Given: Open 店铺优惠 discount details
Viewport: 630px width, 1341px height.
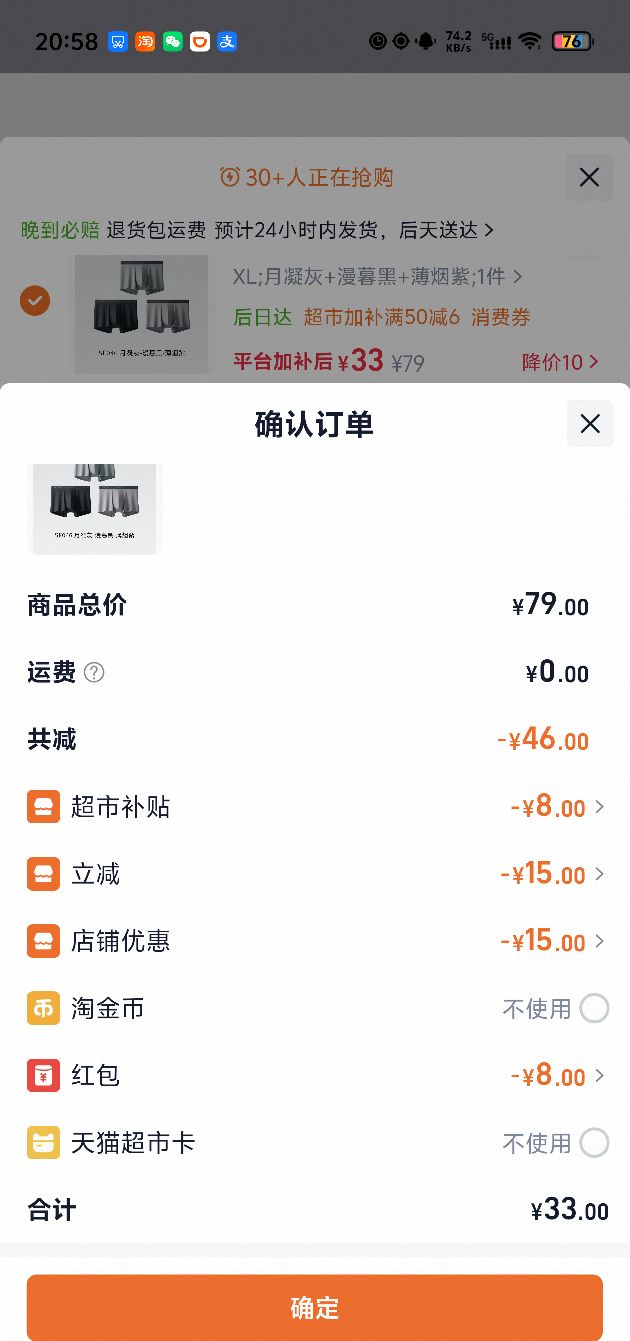Looking at the screenshot, I should 315,941.
